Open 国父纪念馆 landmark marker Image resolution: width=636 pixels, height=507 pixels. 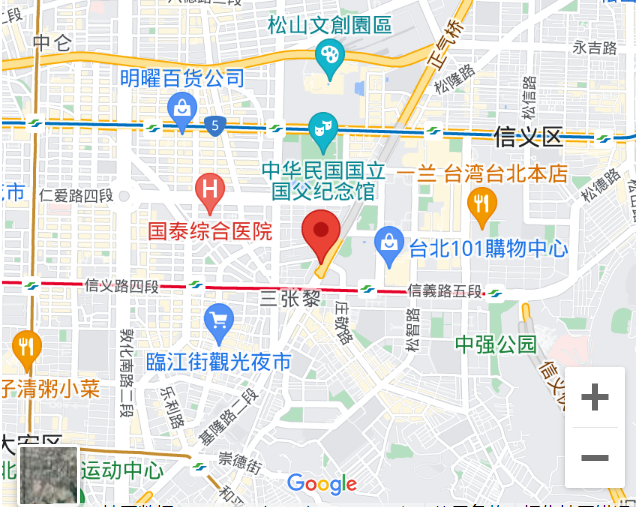323,127
